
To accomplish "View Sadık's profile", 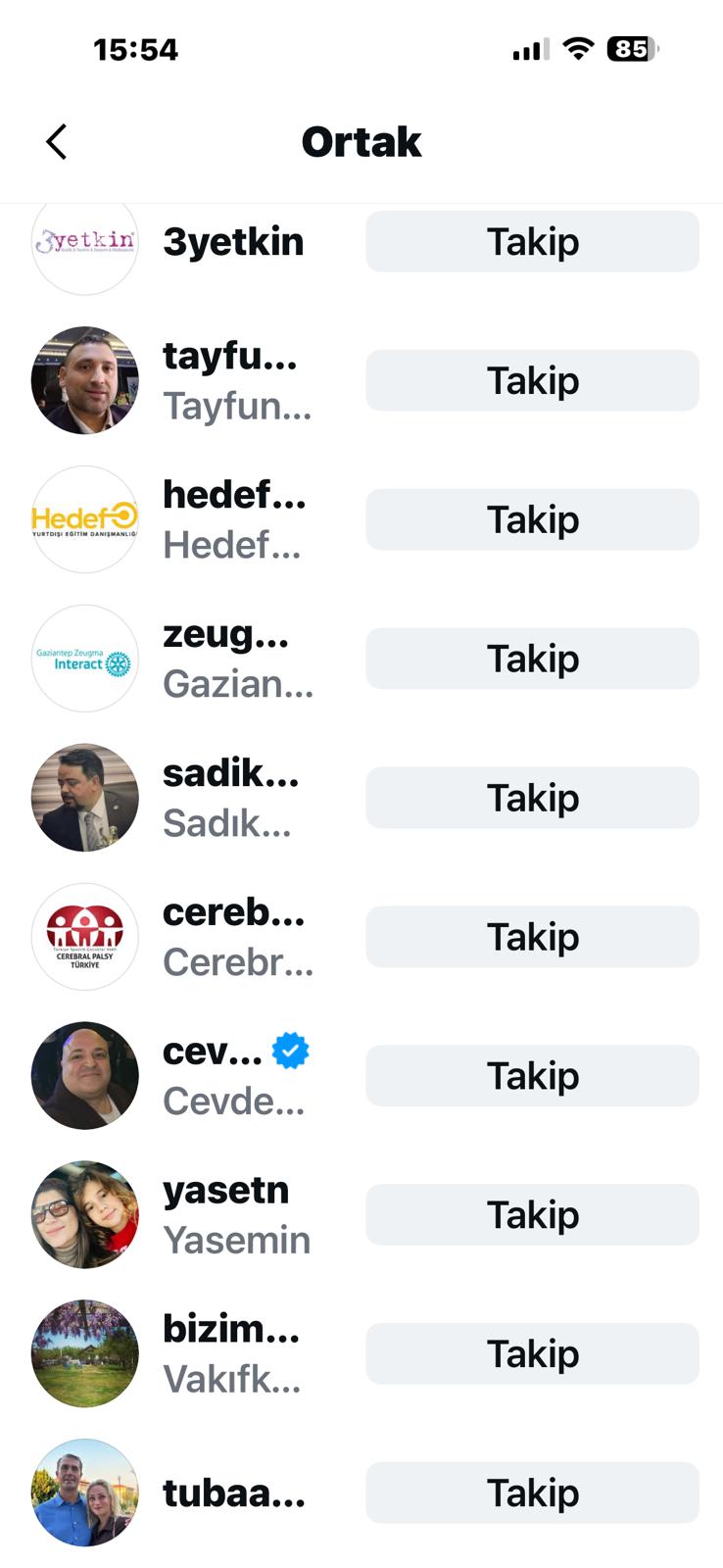I will [231, 798].
